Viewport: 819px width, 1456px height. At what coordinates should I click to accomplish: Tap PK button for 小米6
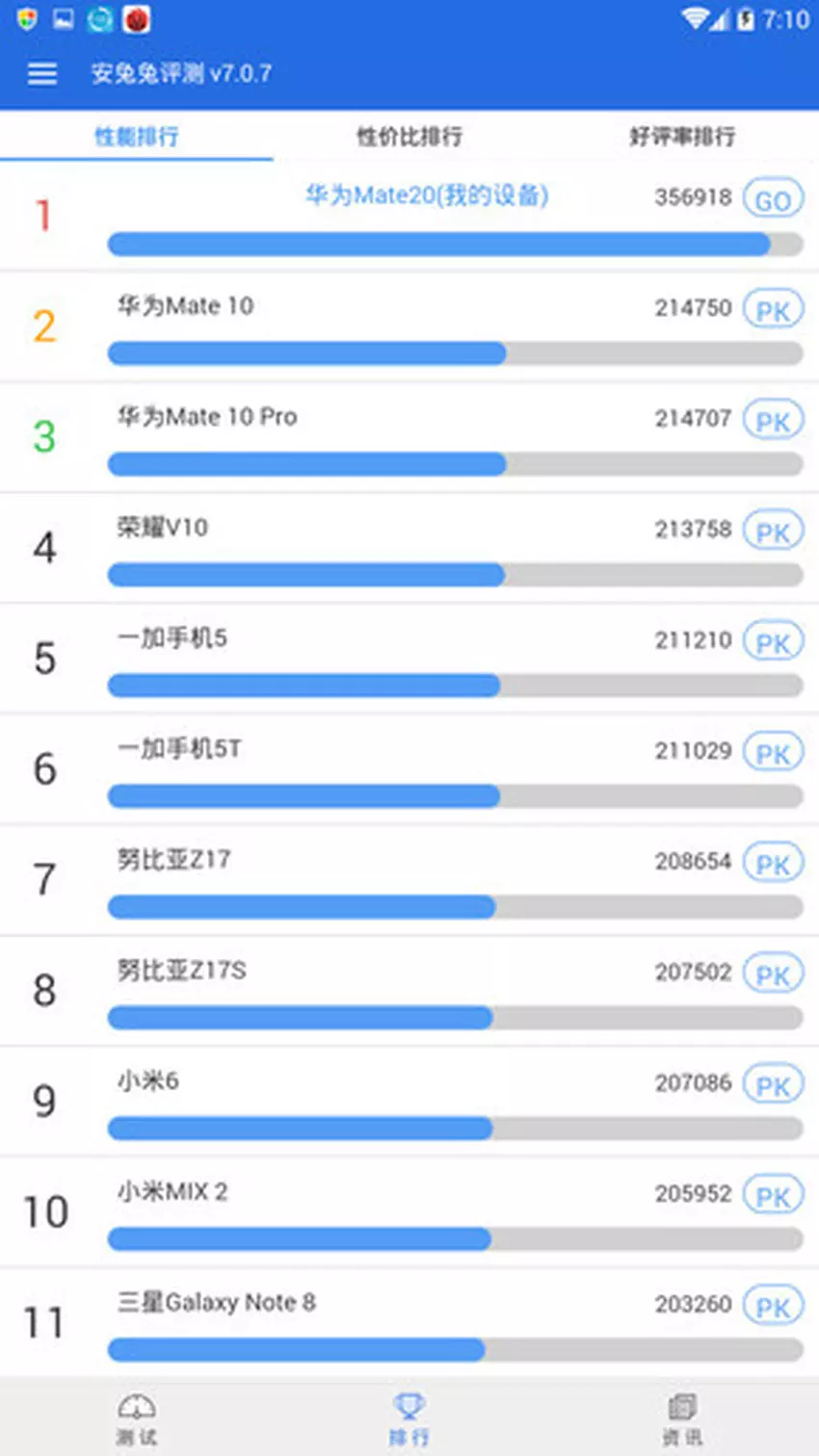click(773, 1085)
